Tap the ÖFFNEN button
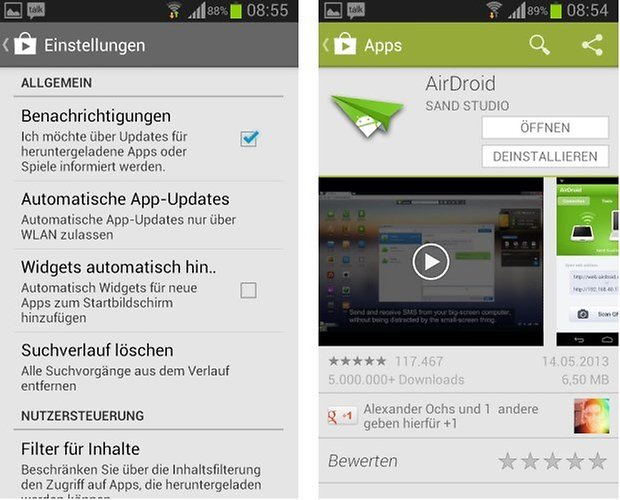The height and width of the screenshot is (500, 620). pos(545,128)
